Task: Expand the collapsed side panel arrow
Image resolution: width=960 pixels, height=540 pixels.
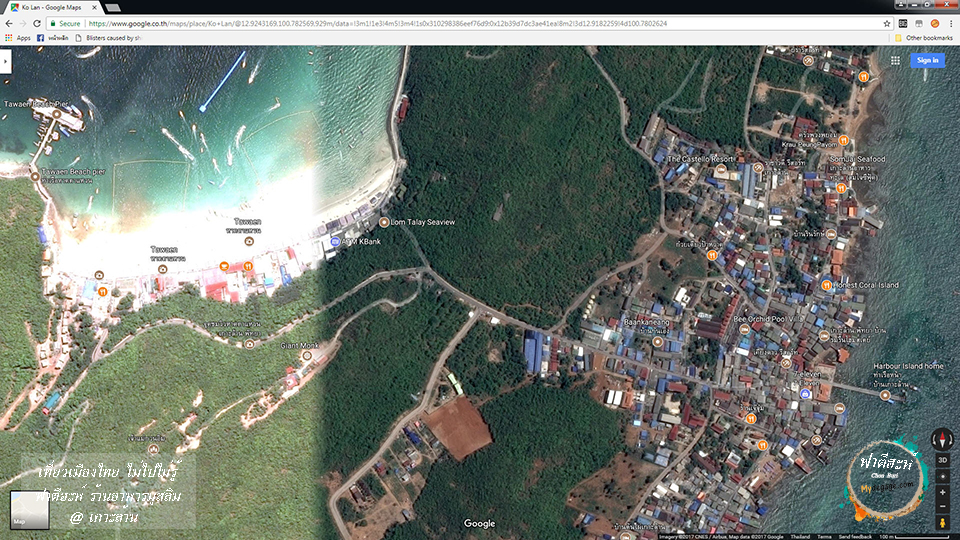Action: (5, 61)
